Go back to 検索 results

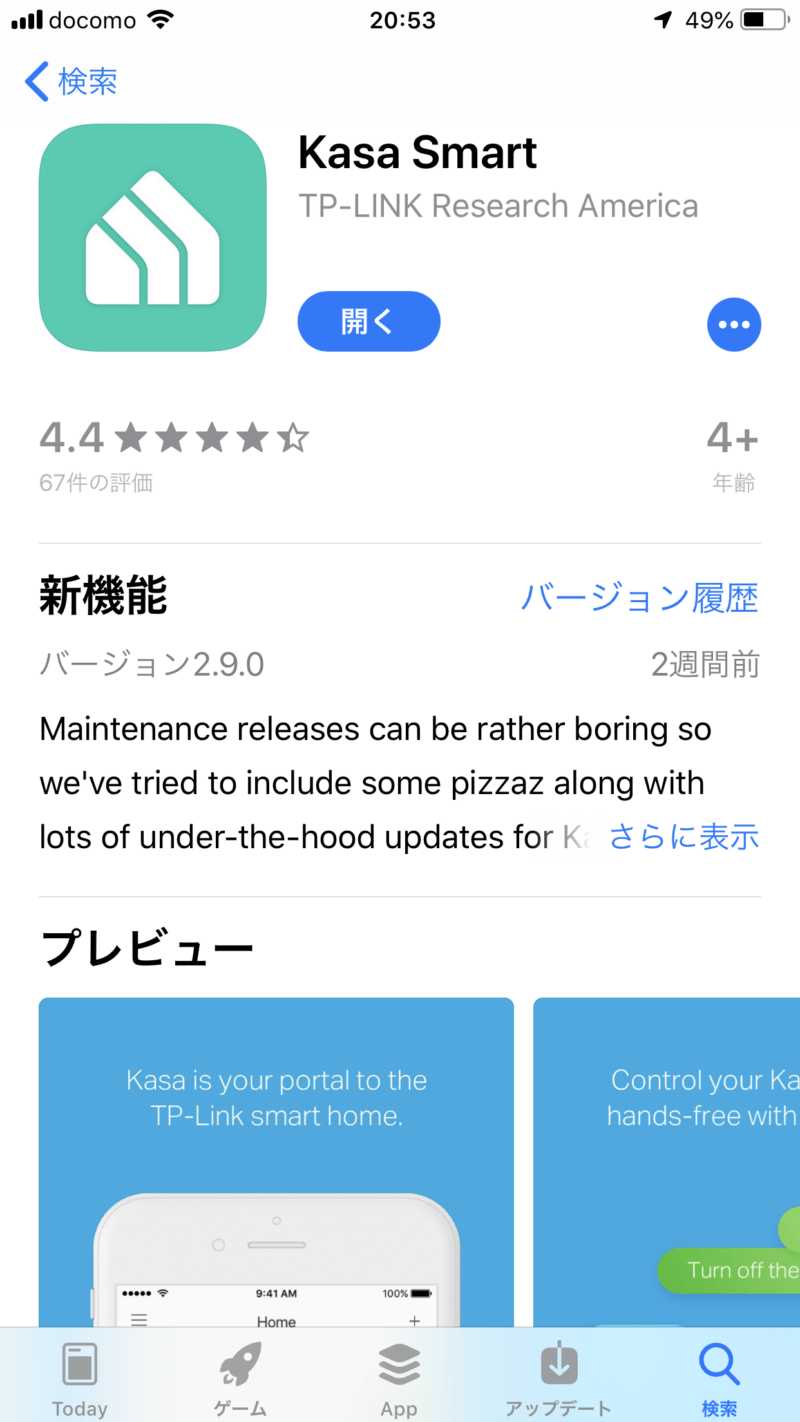pyautogui.click(x=70, y=82)
